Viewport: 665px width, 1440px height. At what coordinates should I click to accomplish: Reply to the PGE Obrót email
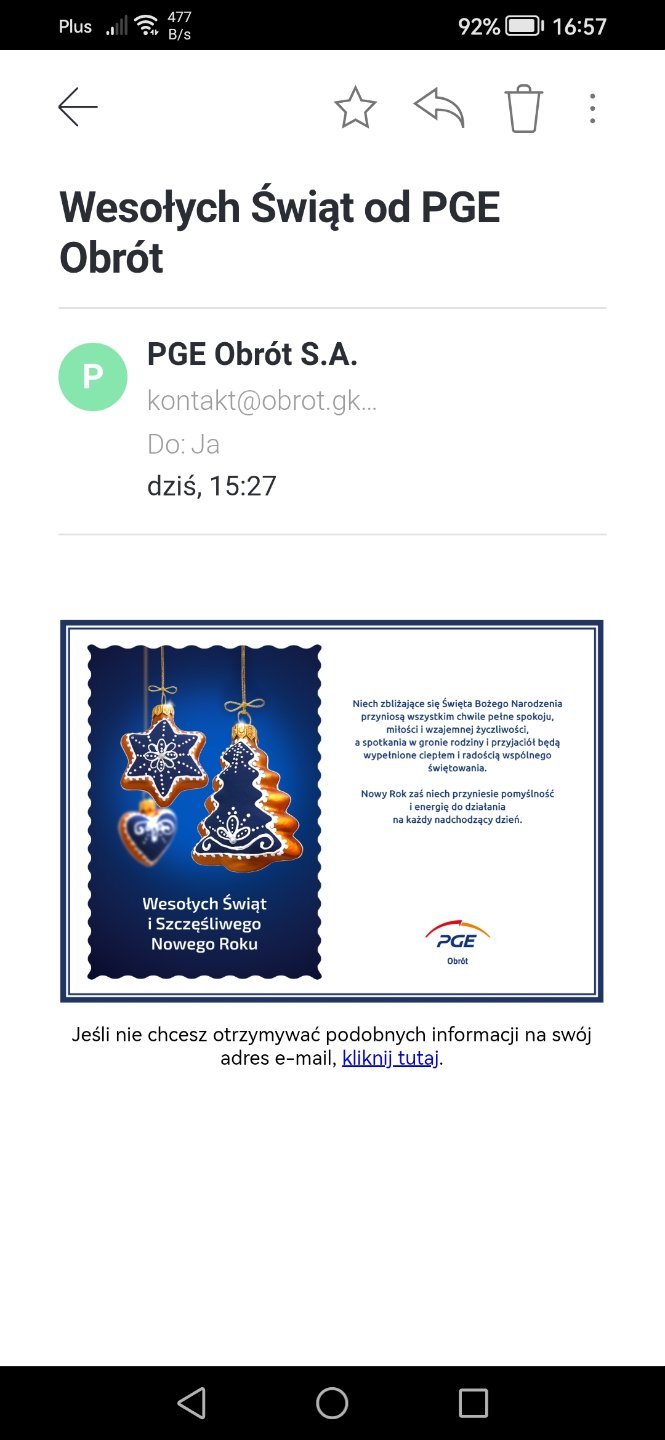pos(439,107)
